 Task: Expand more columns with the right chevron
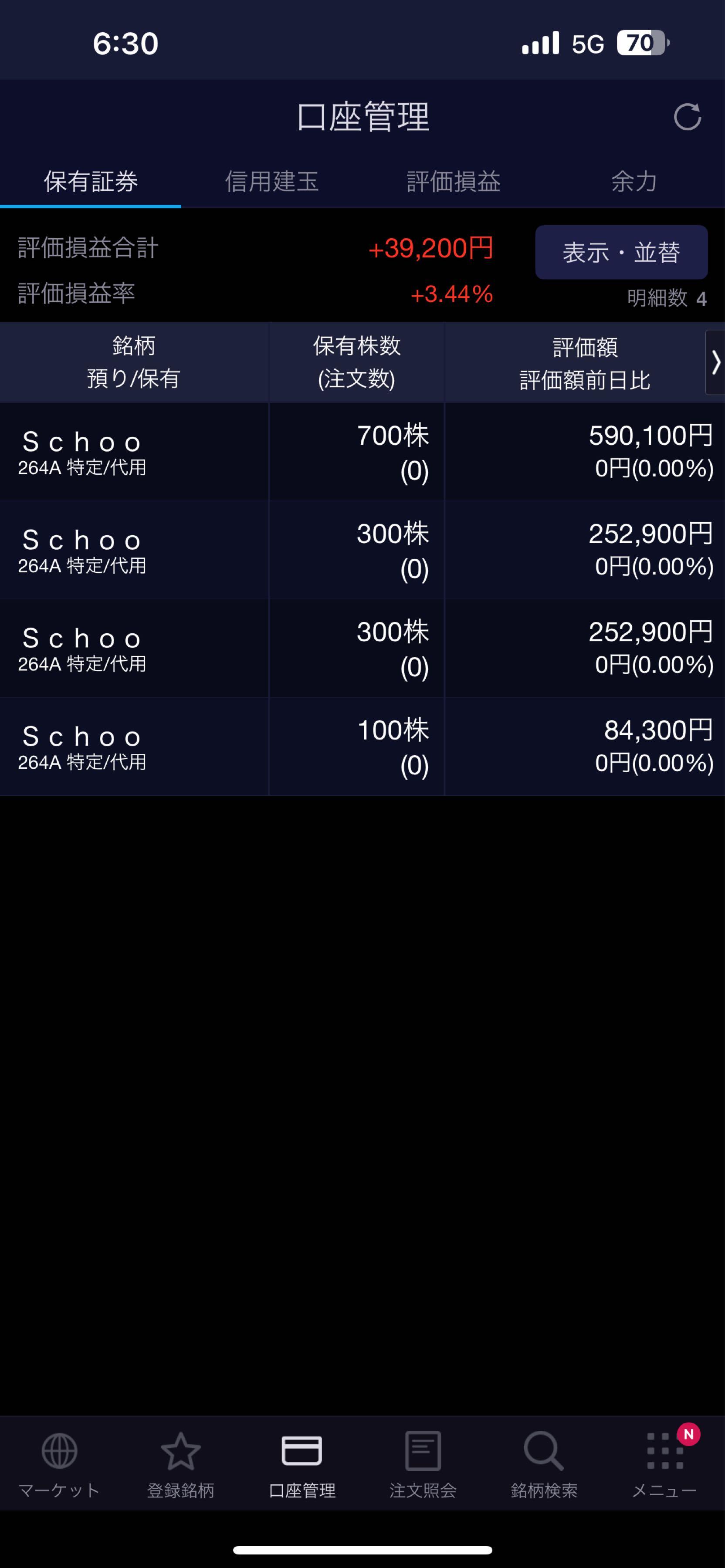tap(715, 362)
